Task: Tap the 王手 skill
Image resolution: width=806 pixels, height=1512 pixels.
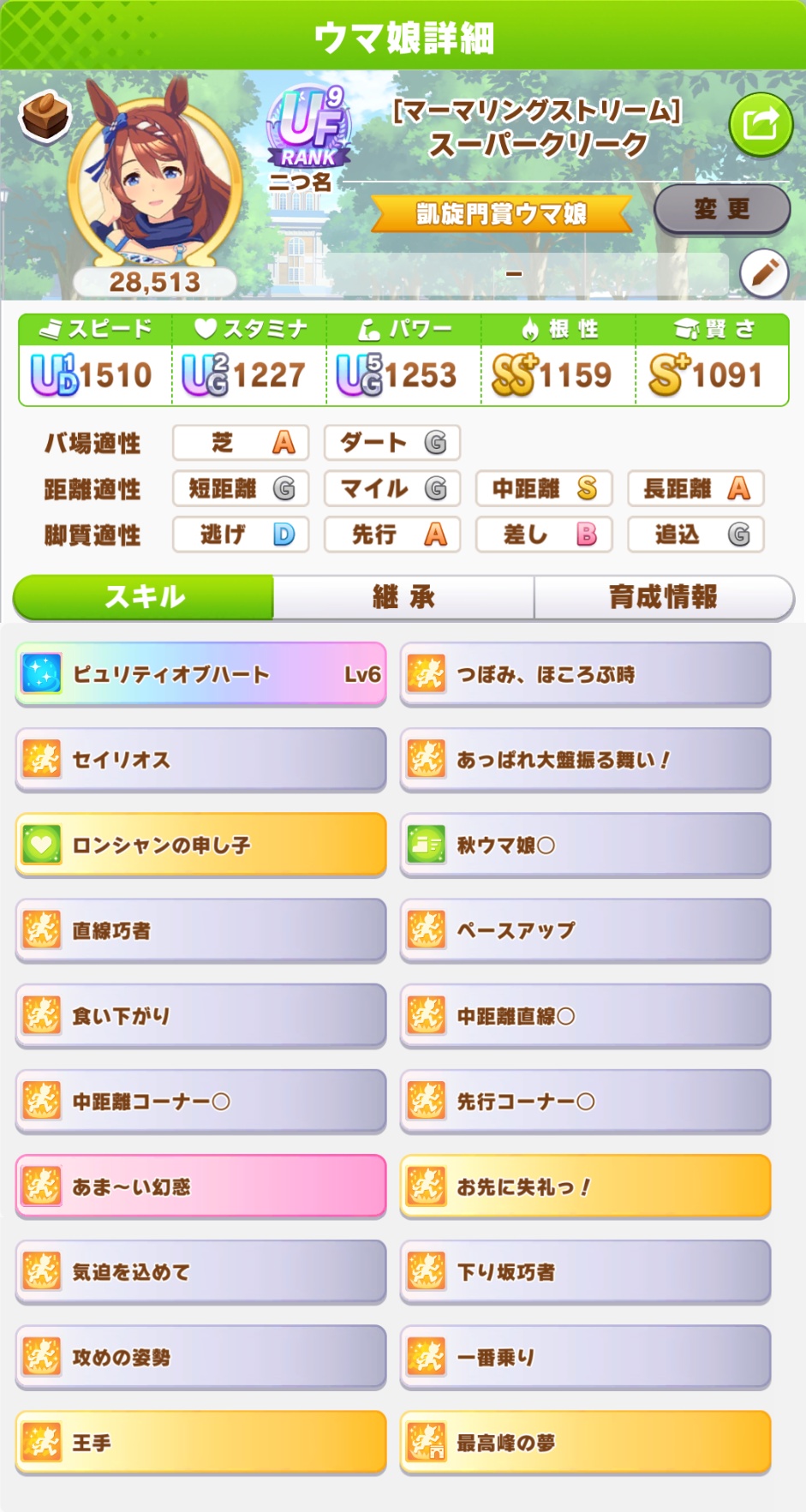Action: coord(201,1443)
